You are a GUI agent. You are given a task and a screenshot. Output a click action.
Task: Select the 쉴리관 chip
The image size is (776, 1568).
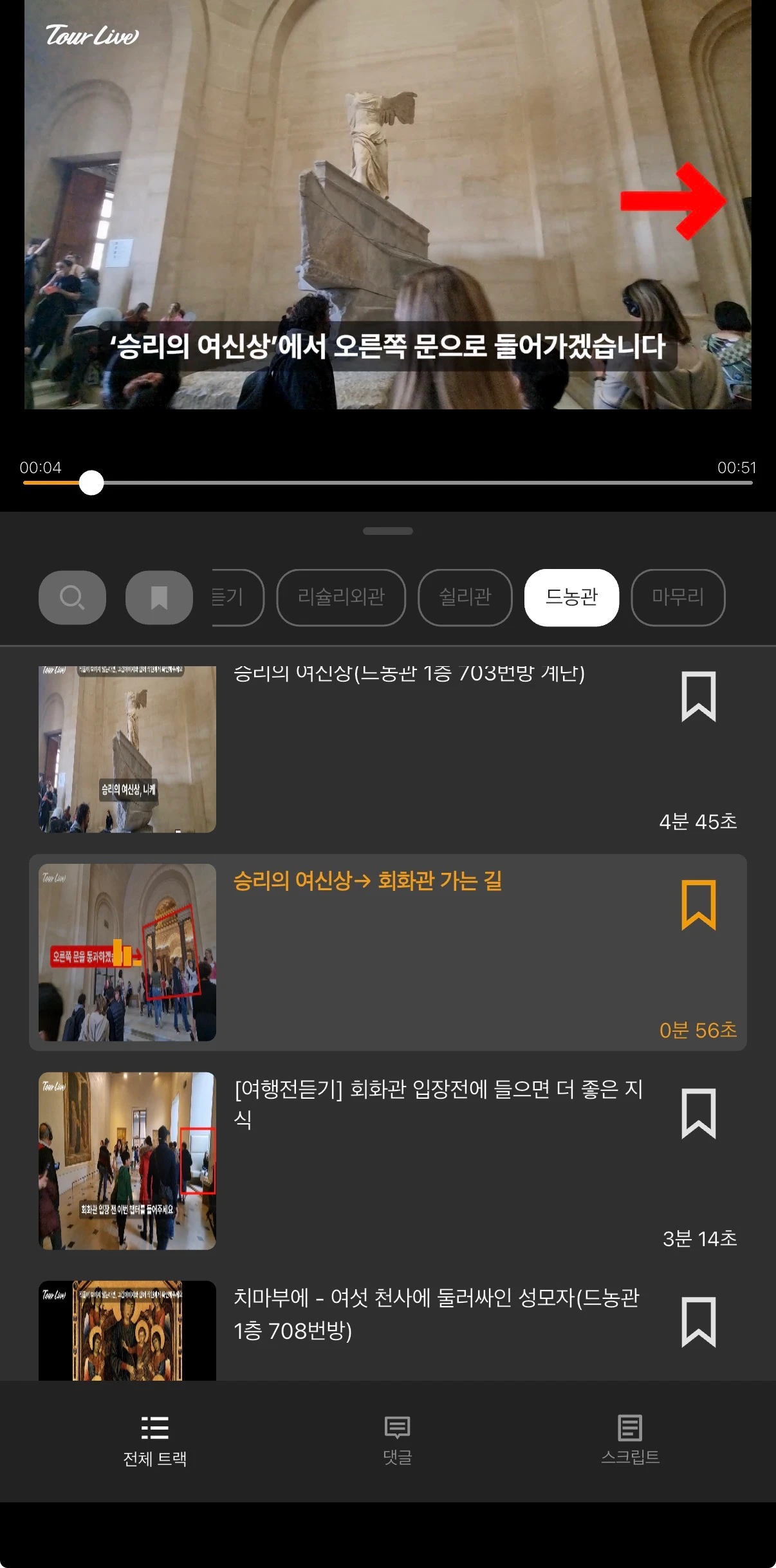(x=465, y=597)
